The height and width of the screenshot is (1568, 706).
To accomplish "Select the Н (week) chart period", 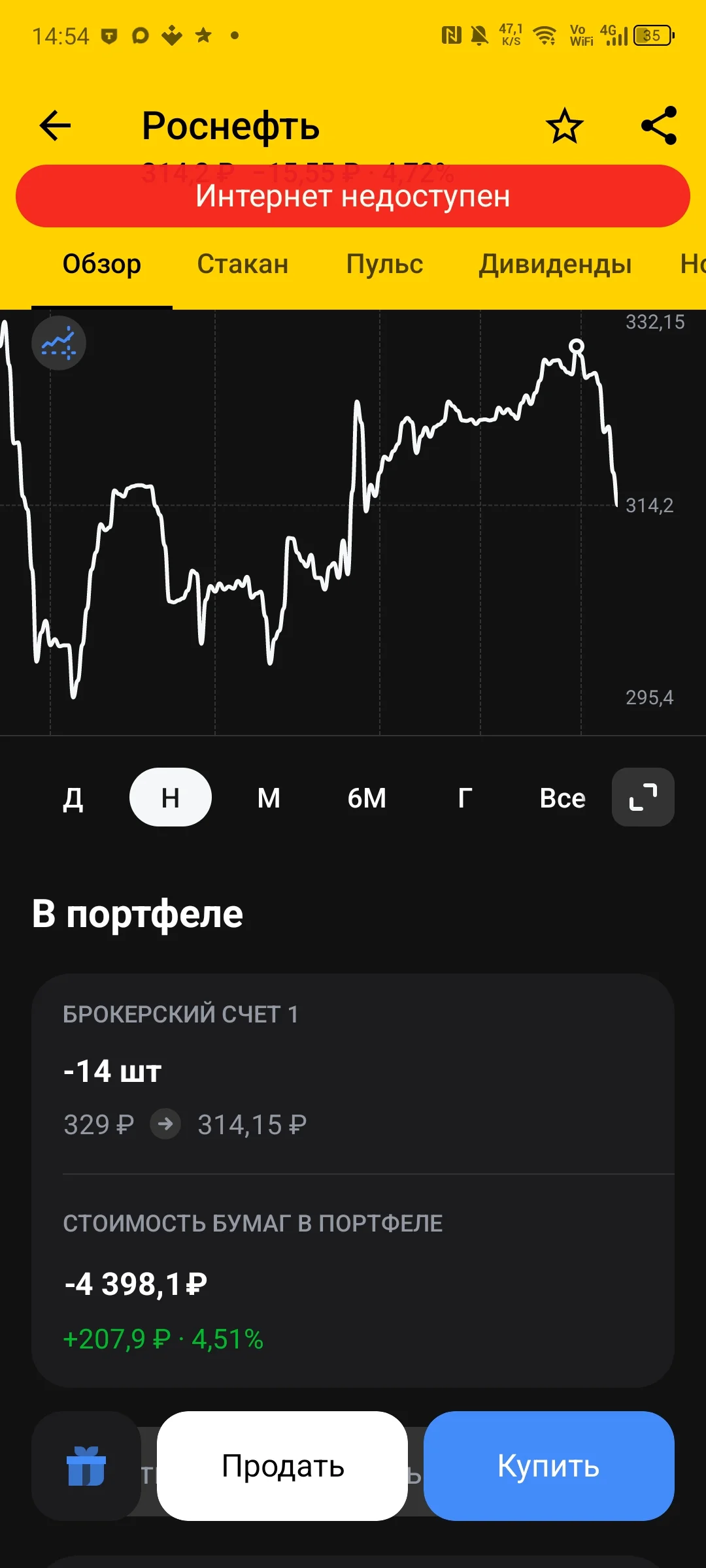I will coord(171,797).
